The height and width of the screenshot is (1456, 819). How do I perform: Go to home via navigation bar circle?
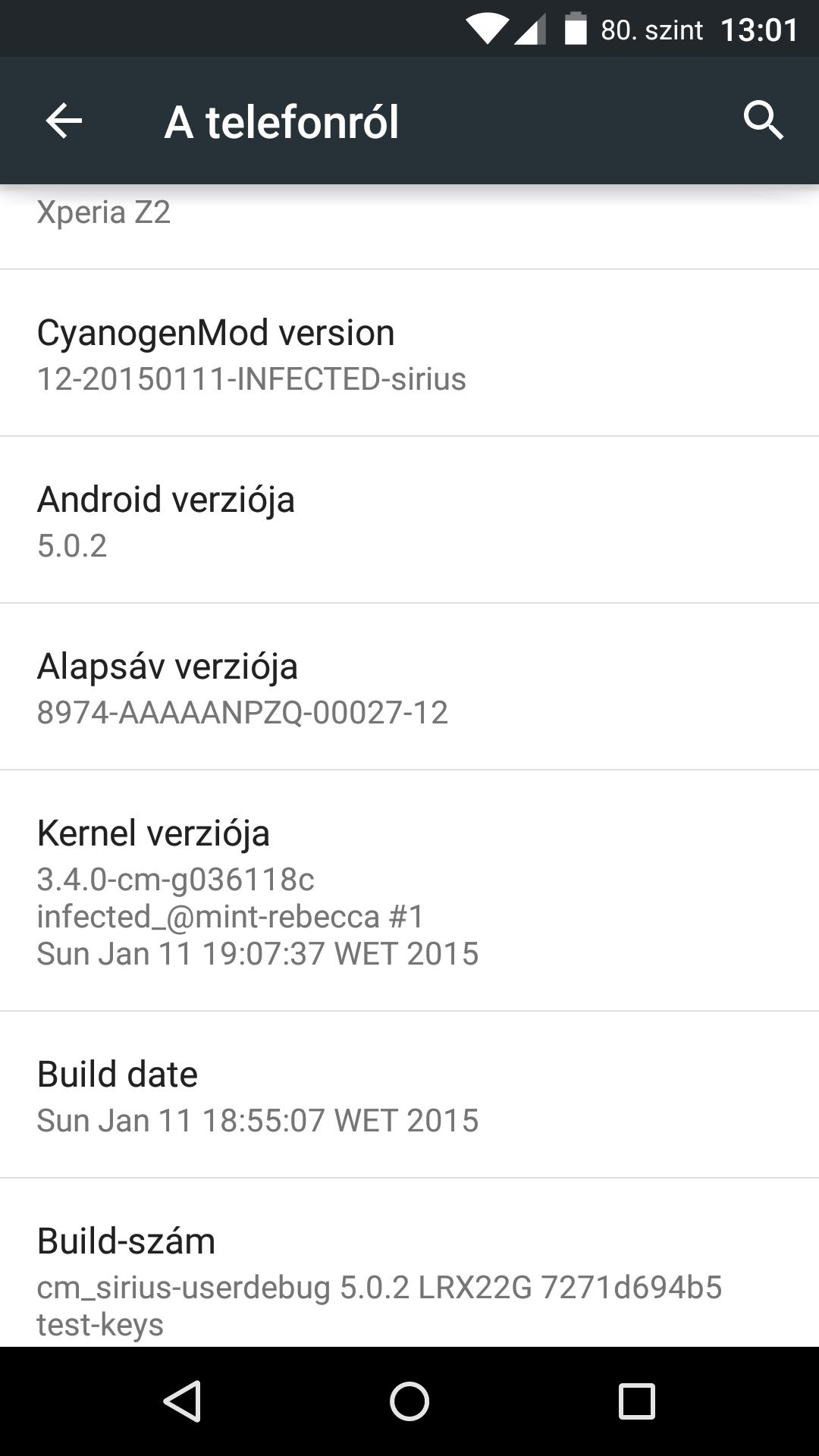[409, 1401]
